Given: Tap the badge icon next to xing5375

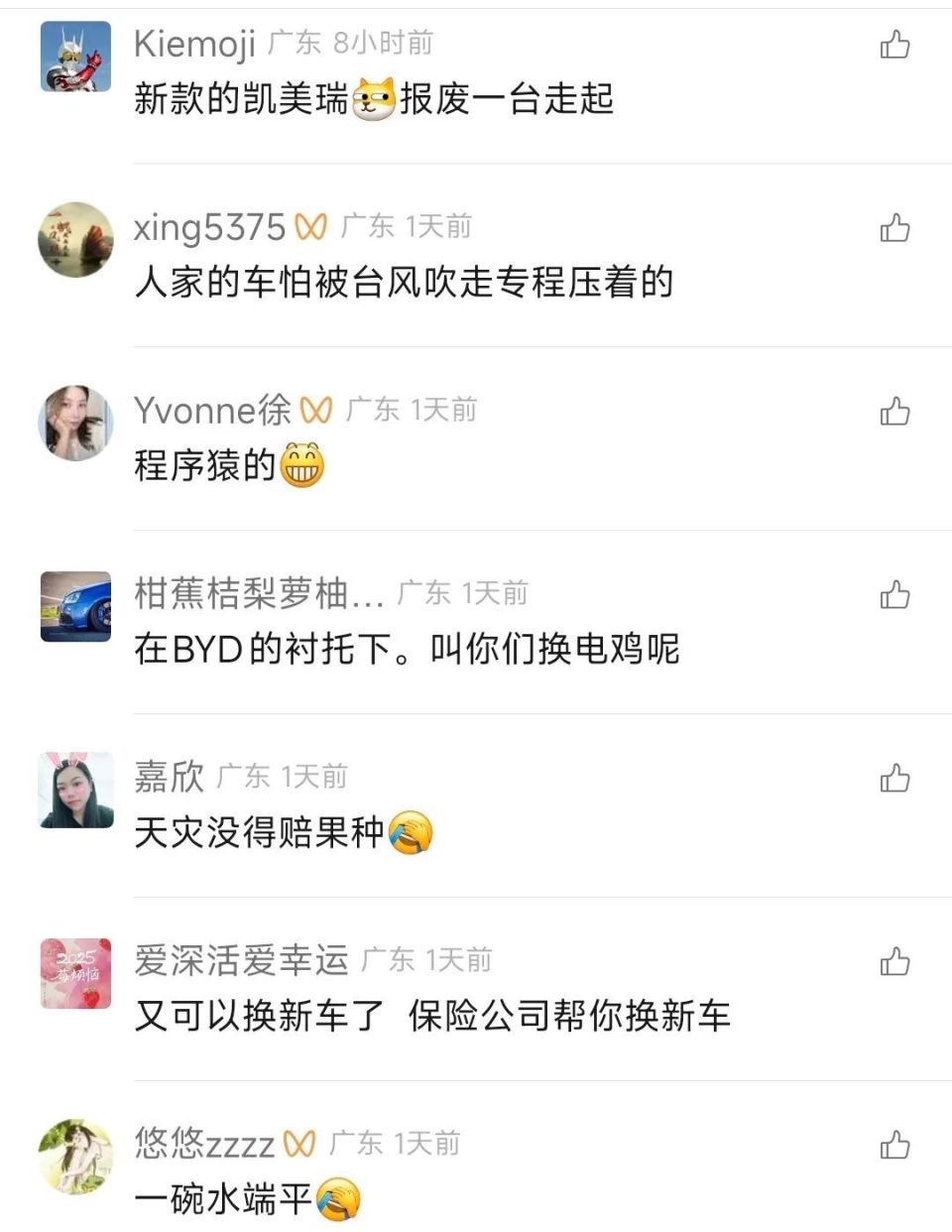Looking at the screenshot, I should tap(312, 226).
